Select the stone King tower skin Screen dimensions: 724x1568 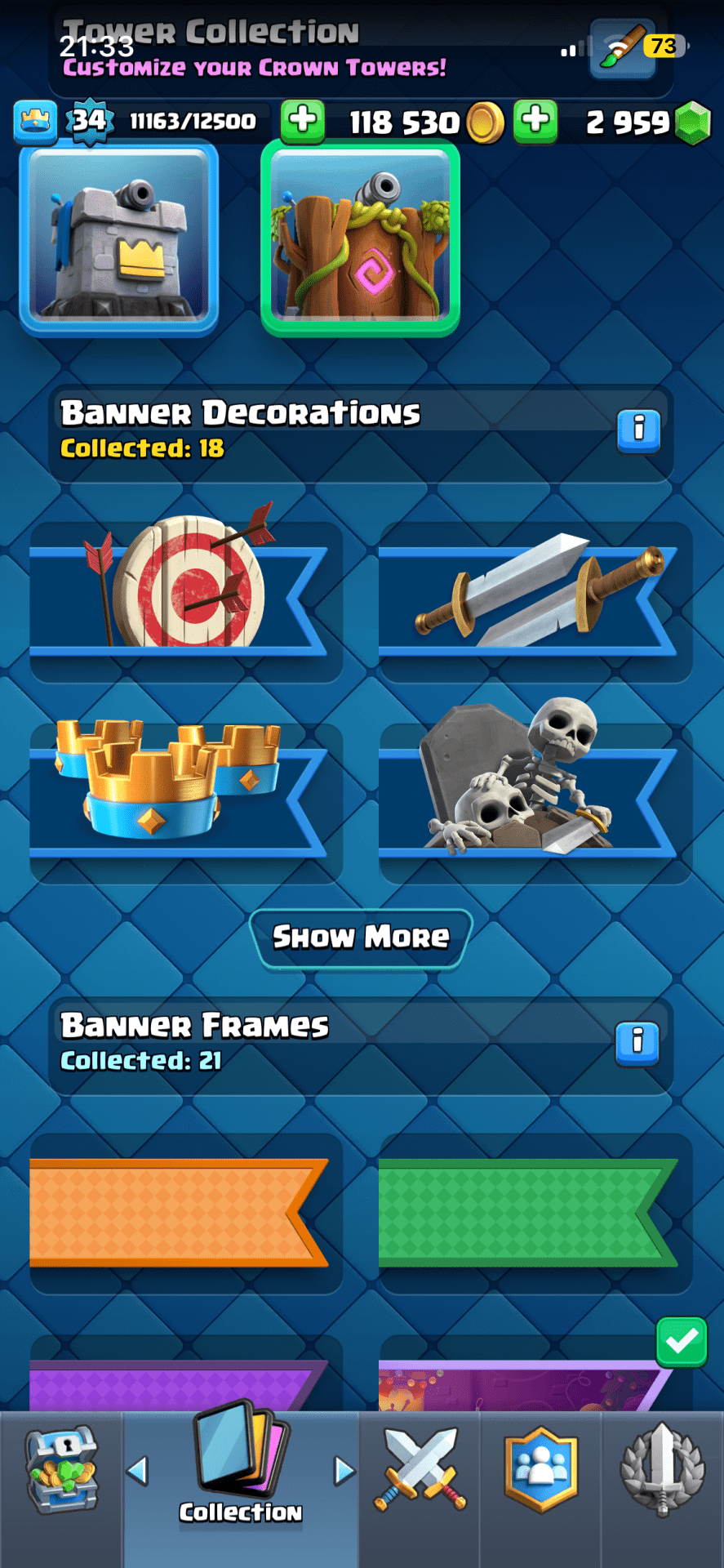click(119, 237)
